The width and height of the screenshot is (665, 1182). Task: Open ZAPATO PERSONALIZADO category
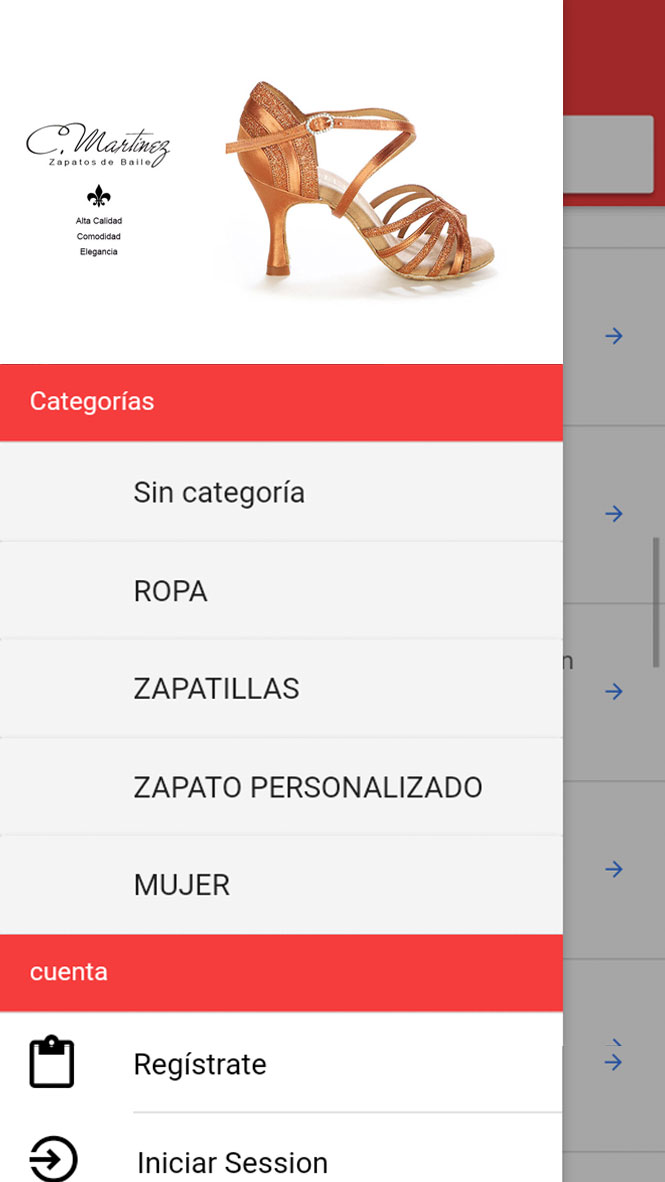(308, 787)
